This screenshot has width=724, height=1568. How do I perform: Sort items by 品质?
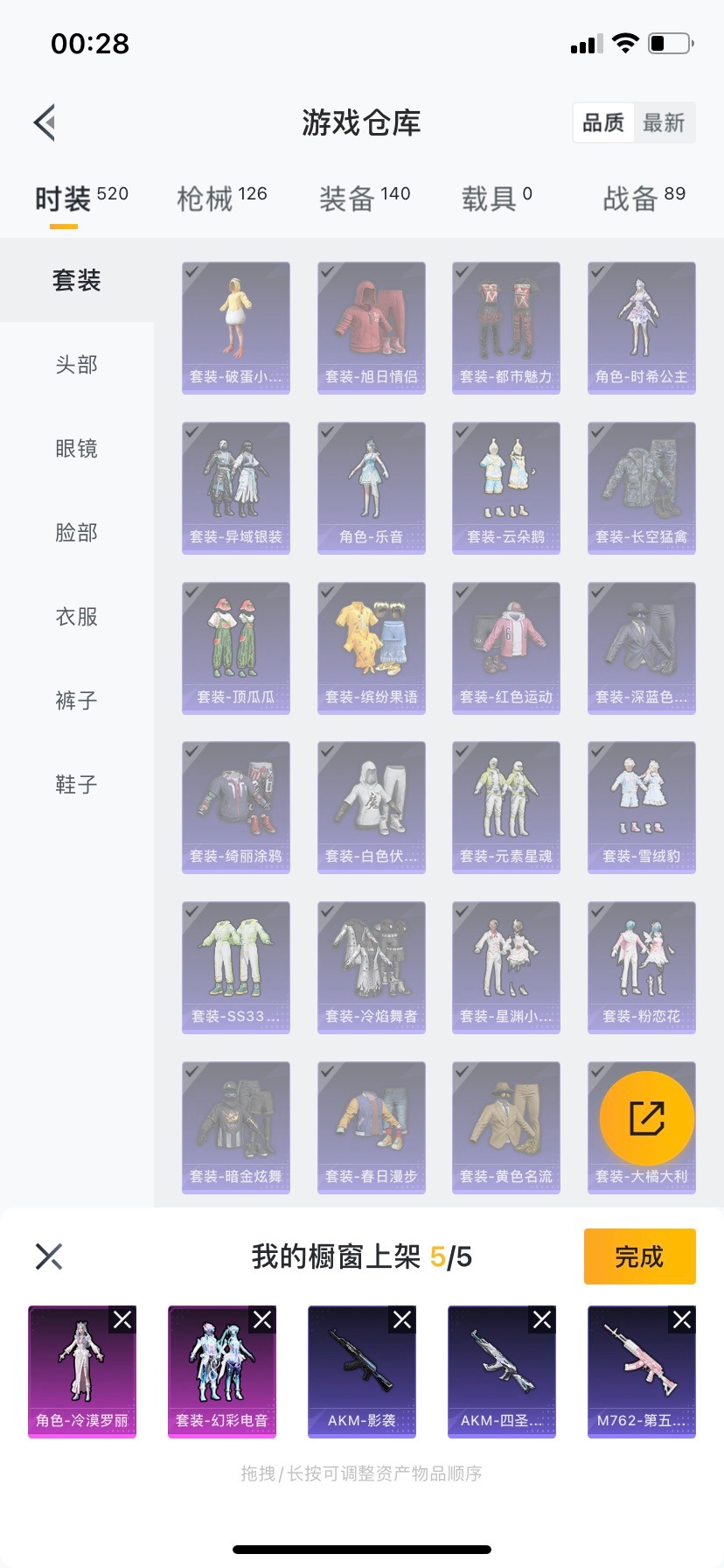tap(603, 122)
